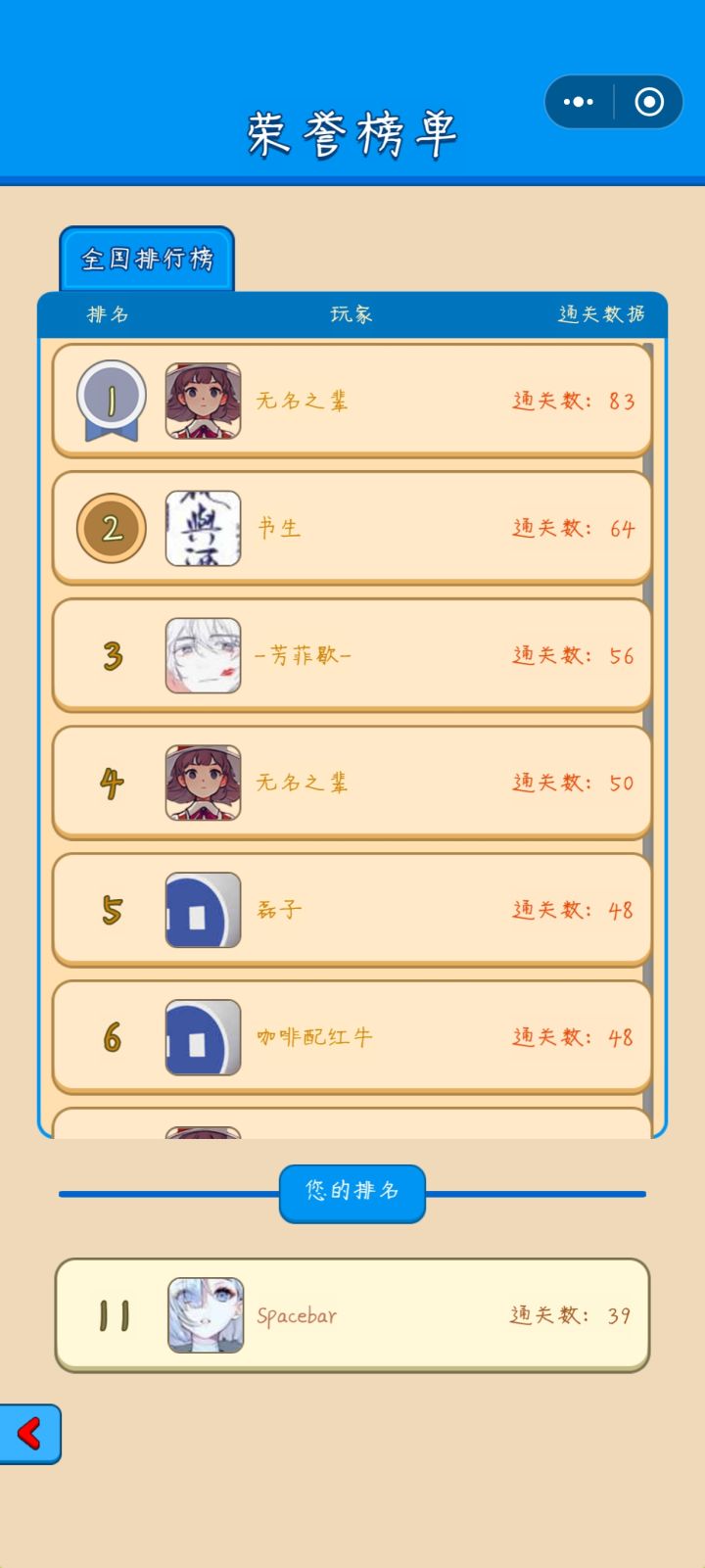The width and height of the screenshot is (705, 1568).
Task: Open the first-place player 无名之辈 row
Action: click(352, 401)
